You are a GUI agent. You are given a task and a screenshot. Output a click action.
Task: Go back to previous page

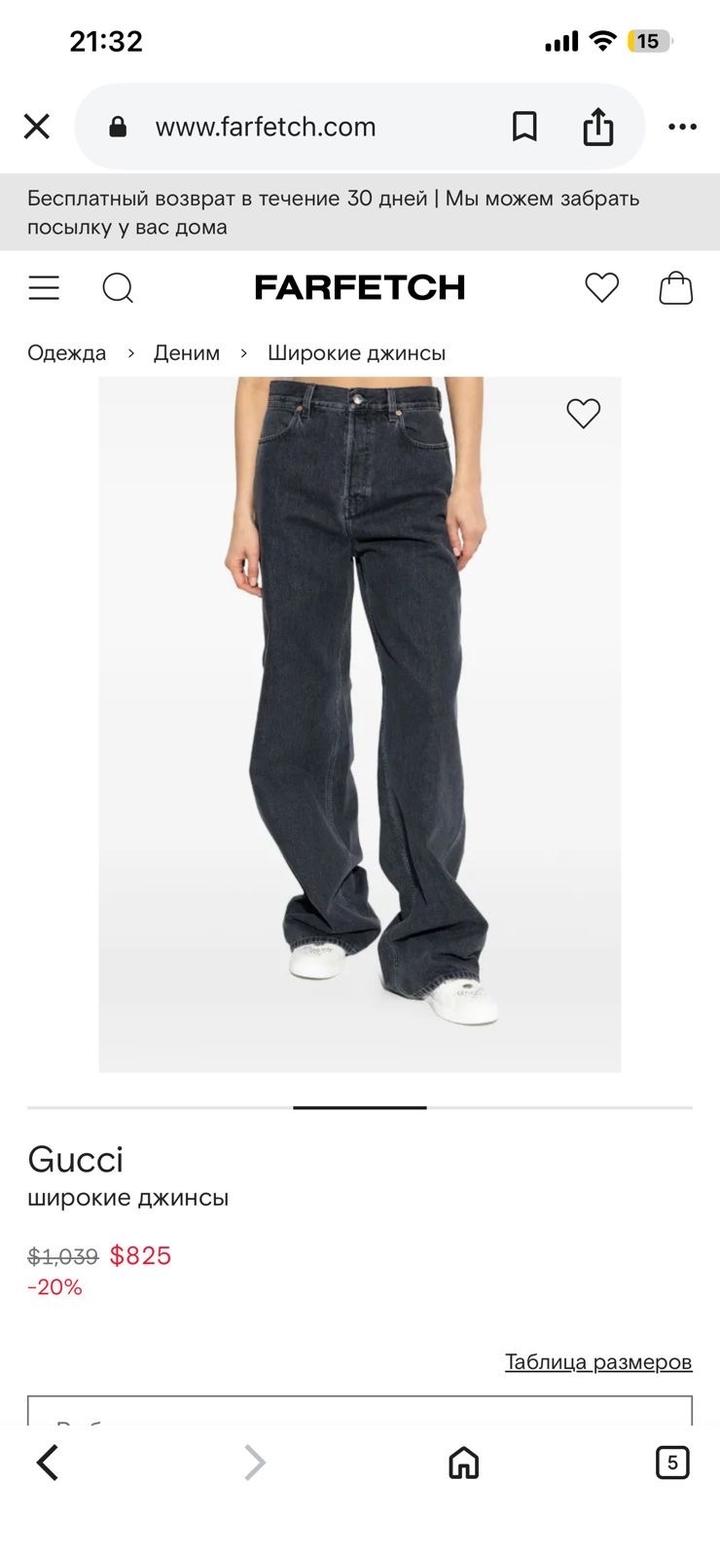coord(47,1463)
